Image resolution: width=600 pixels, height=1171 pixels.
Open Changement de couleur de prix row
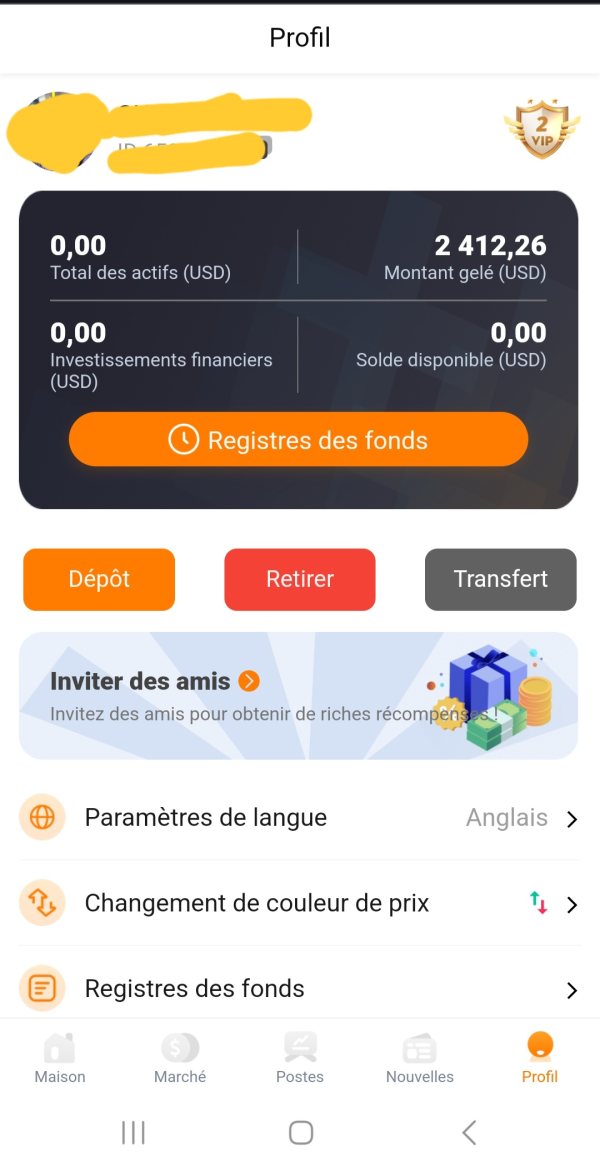click(x=298, y=904)
